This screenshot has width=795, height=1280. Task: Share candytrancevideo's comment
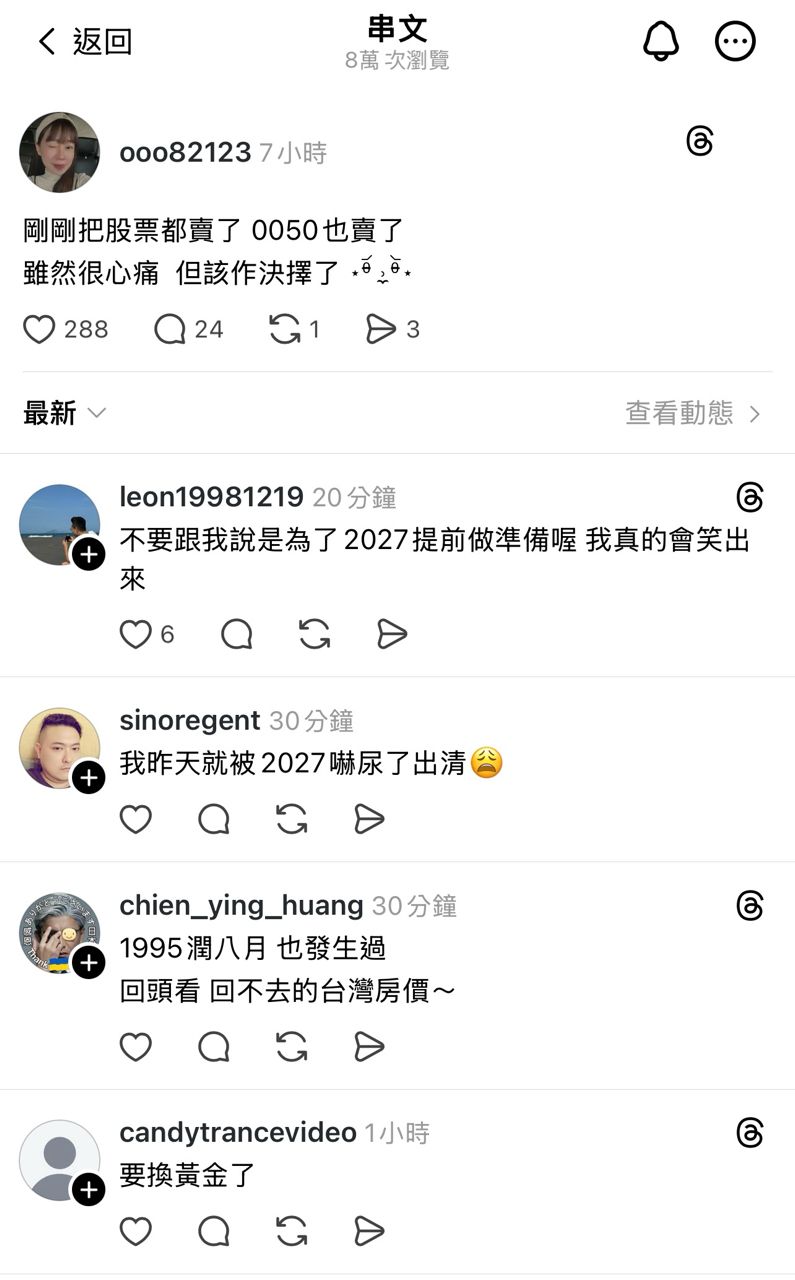click(369, 1231)
